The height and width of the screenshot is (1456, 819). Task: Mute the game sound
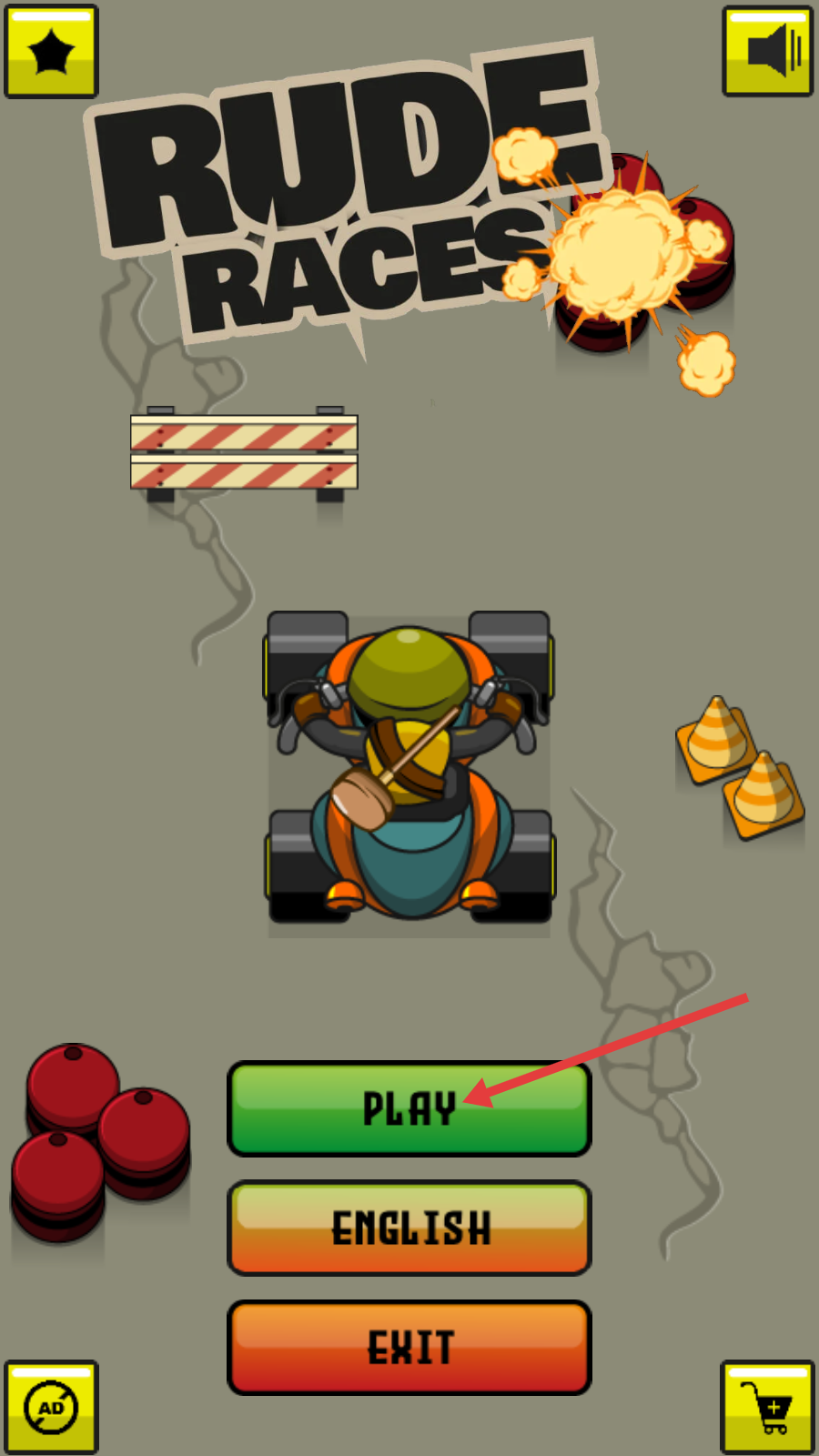[767, 50]
